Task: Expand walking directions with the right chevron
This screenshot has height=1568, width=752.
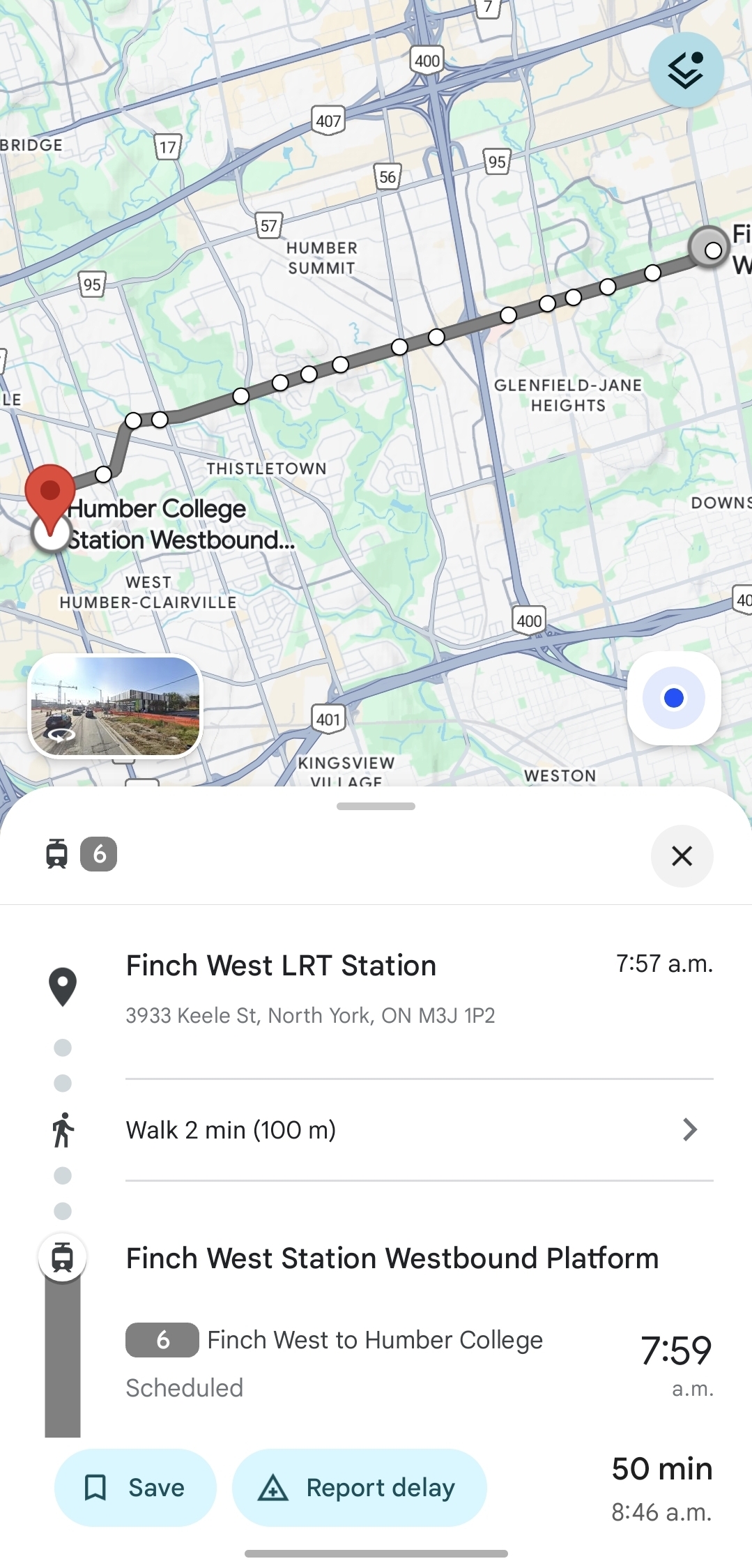Action: pos(689,1128)
